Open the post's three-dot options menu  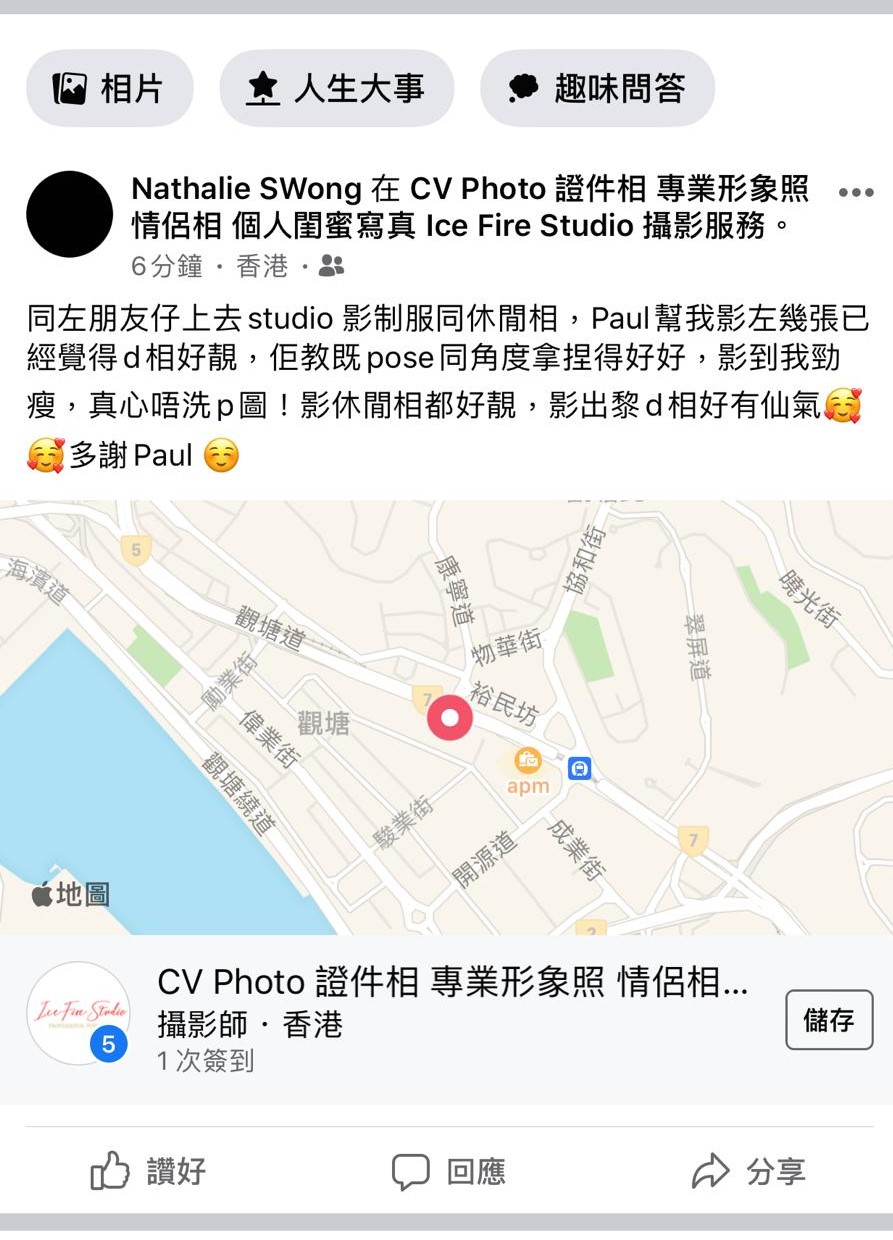coord(855,193)
